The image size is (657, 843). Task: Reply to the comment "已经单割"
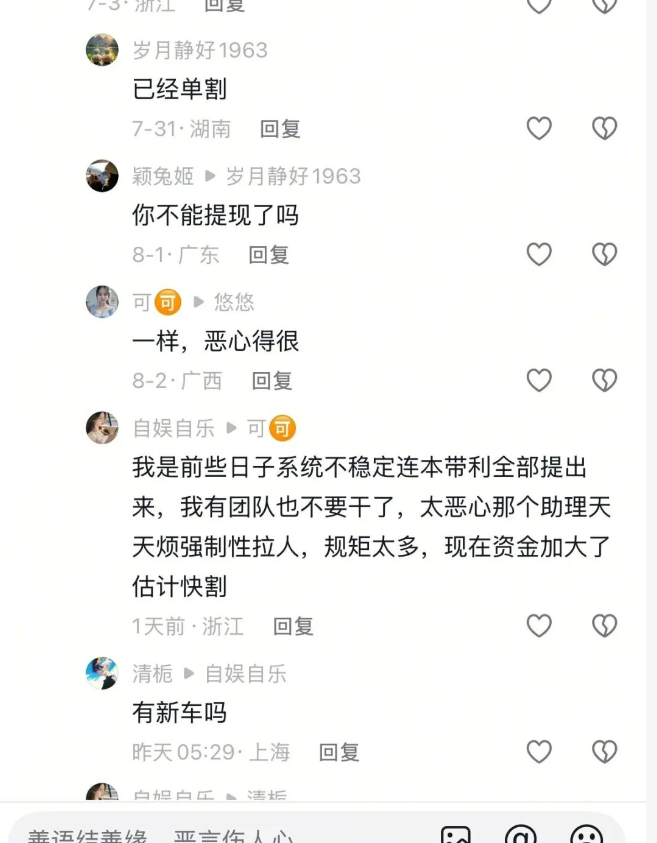tap(280, 129)
